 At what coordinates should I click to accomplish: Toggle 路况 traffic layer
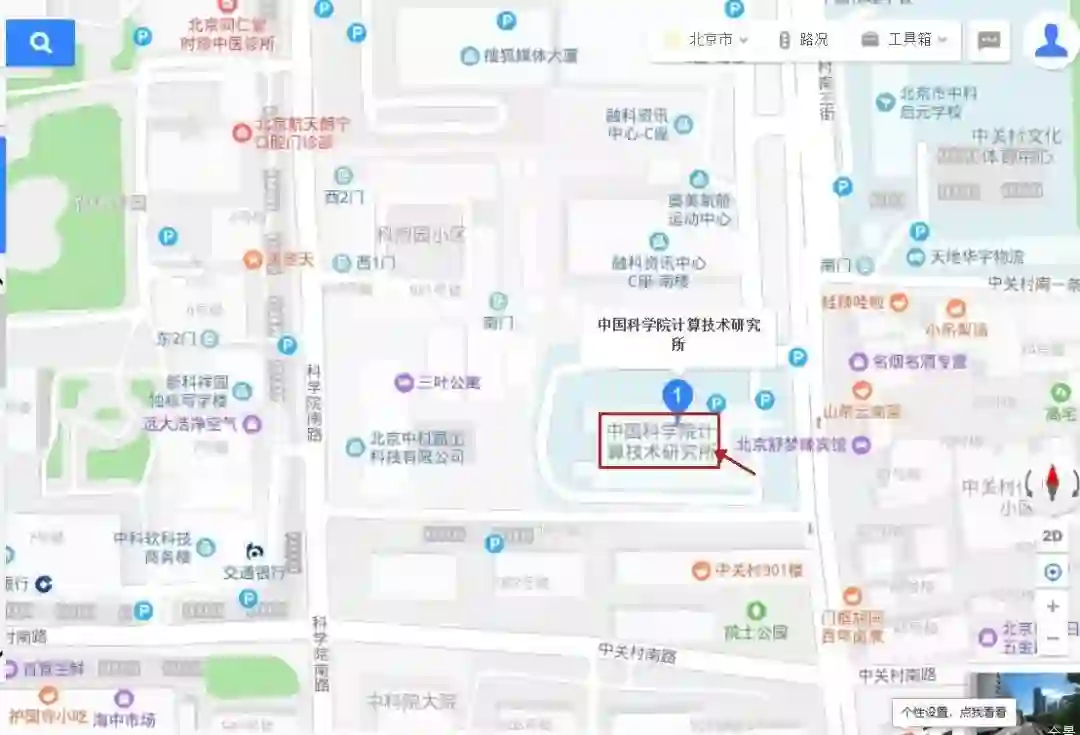803,40
